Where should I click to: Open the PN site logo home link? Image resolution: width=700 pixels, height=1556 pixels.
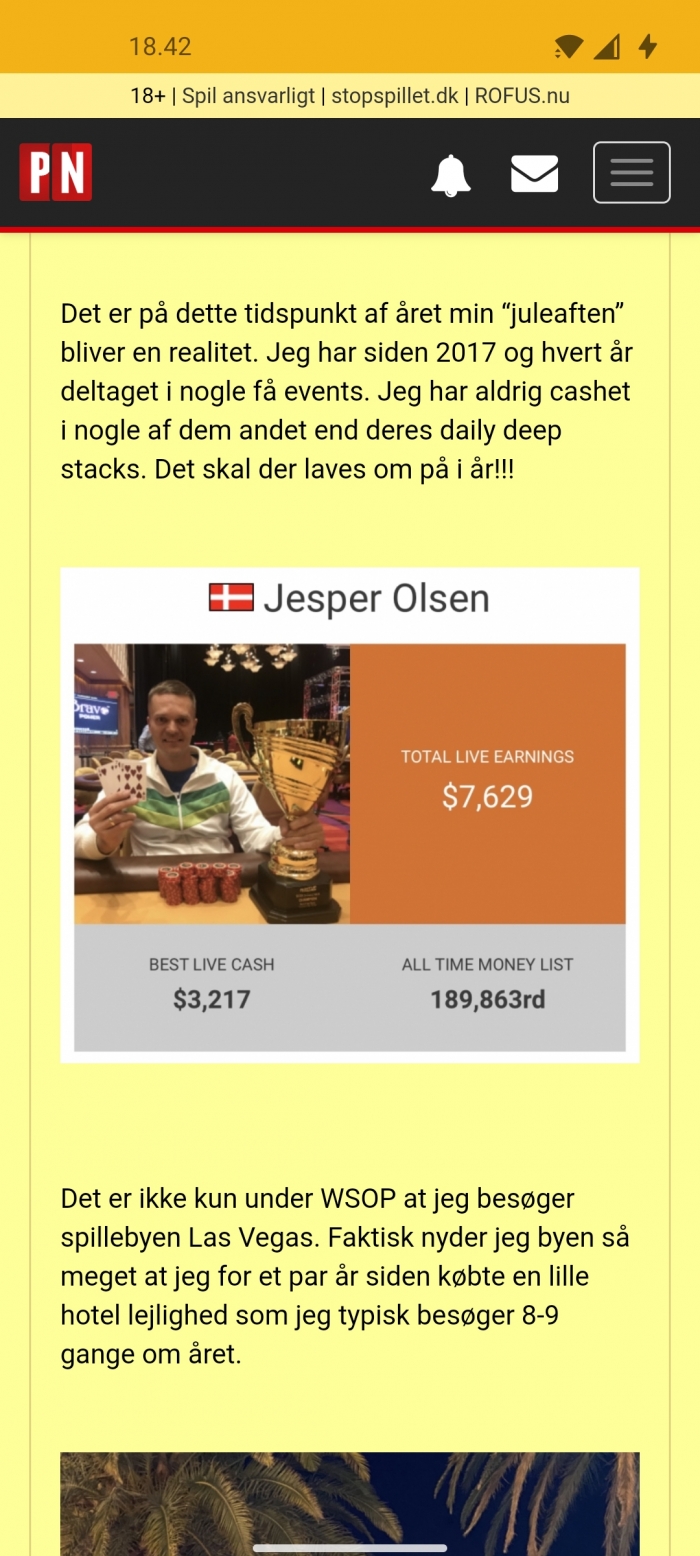pyautogui.click(x=56, y=172)
